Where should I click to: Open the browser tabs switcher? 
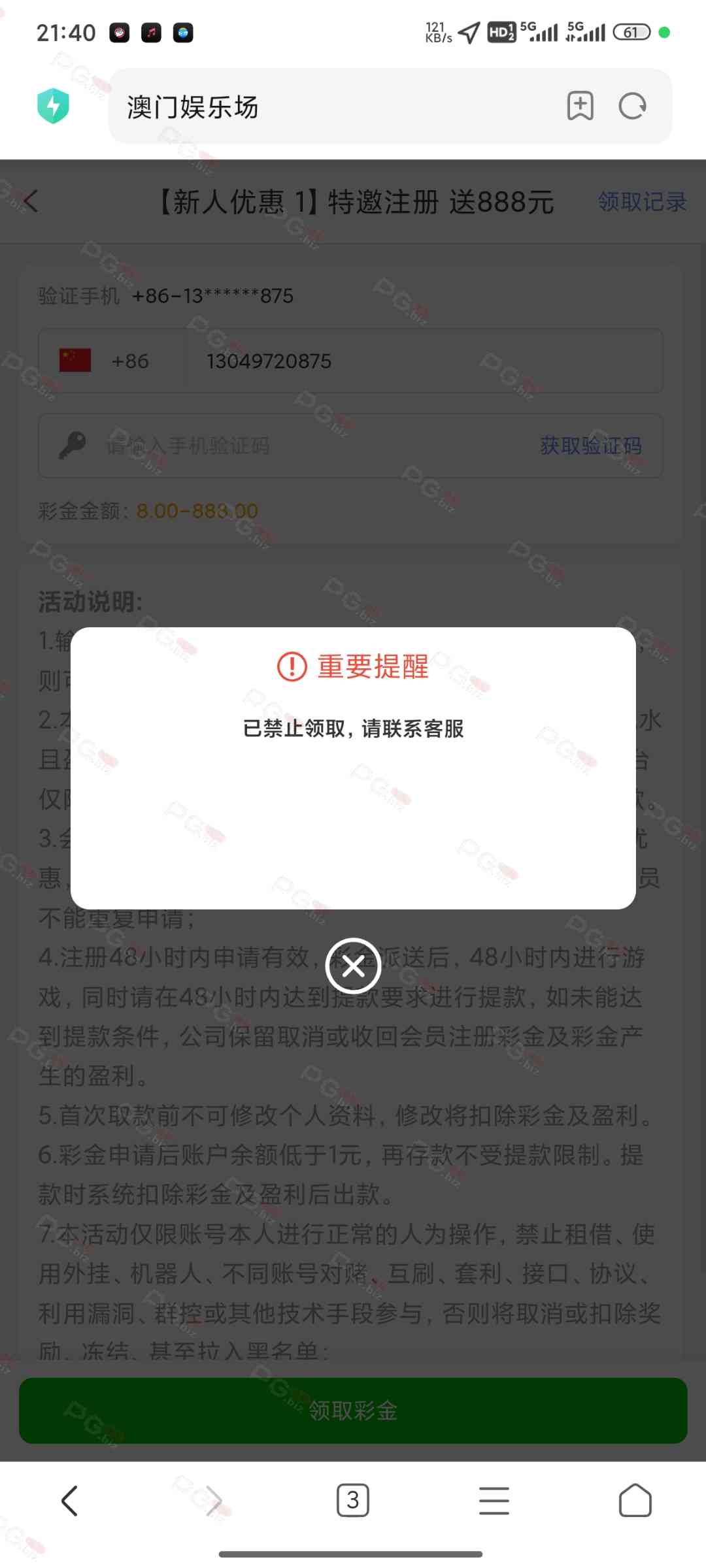click(x=353, y=1500)
